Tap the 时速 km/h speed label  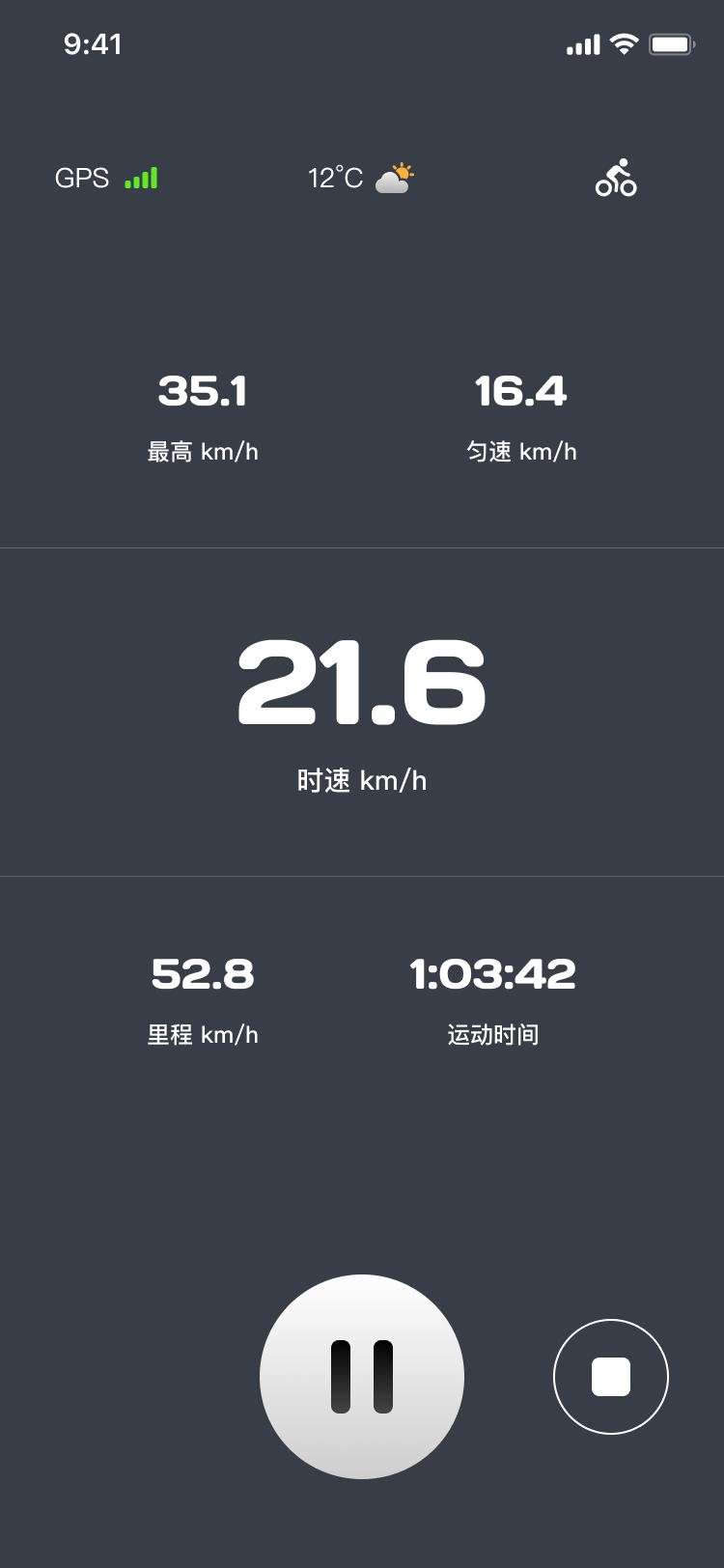tap(362, 780)
